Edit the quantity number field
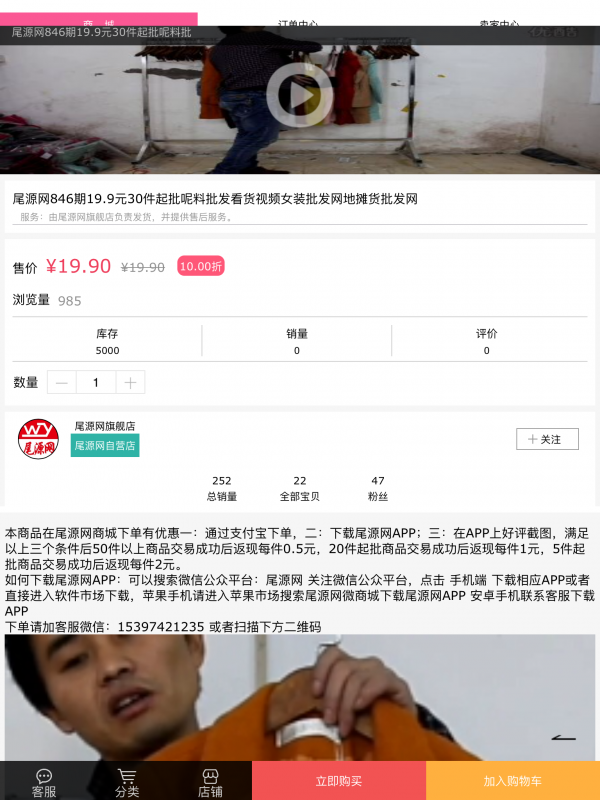The image size is (600, 800). tap(96, 382)
